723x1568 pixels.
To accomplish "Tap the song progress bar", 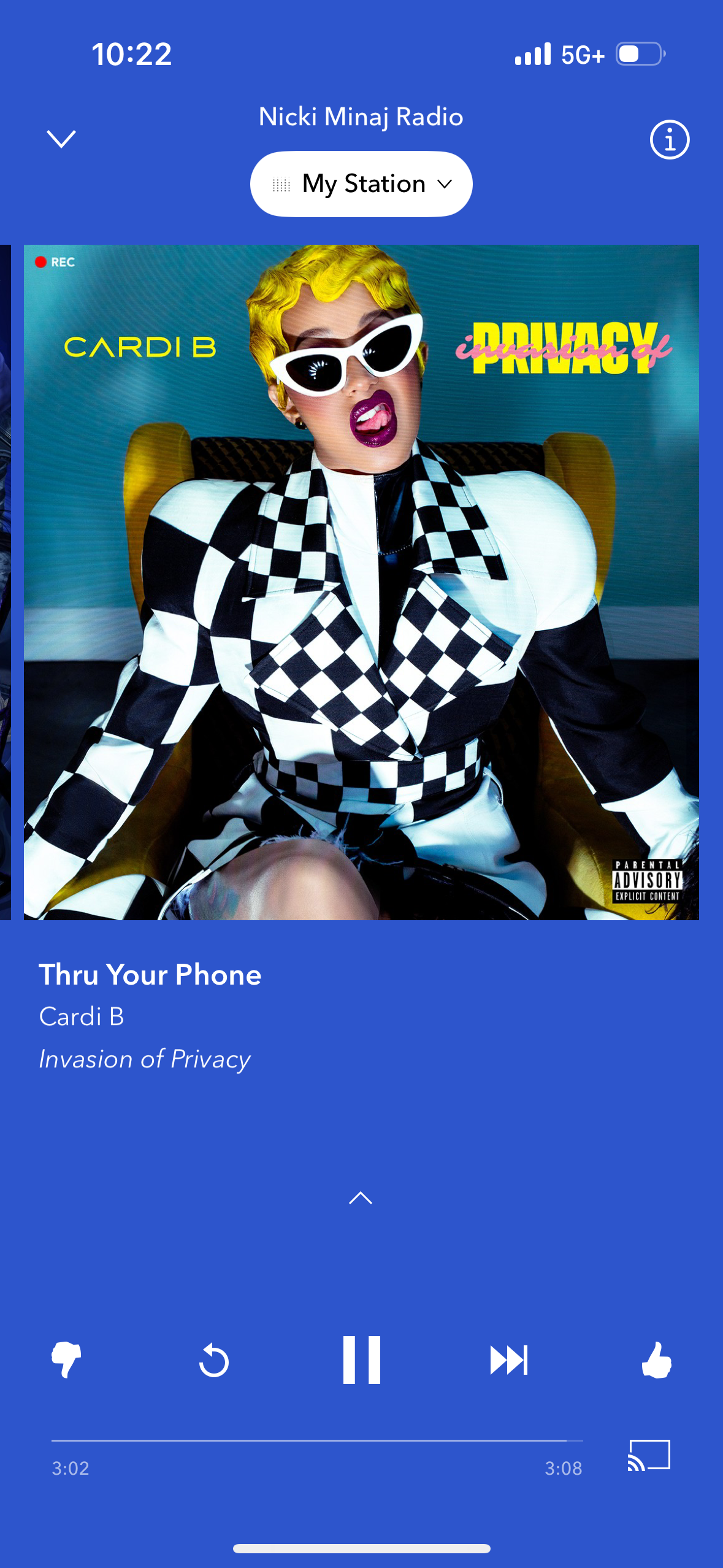I will [x=317, y=1440].
